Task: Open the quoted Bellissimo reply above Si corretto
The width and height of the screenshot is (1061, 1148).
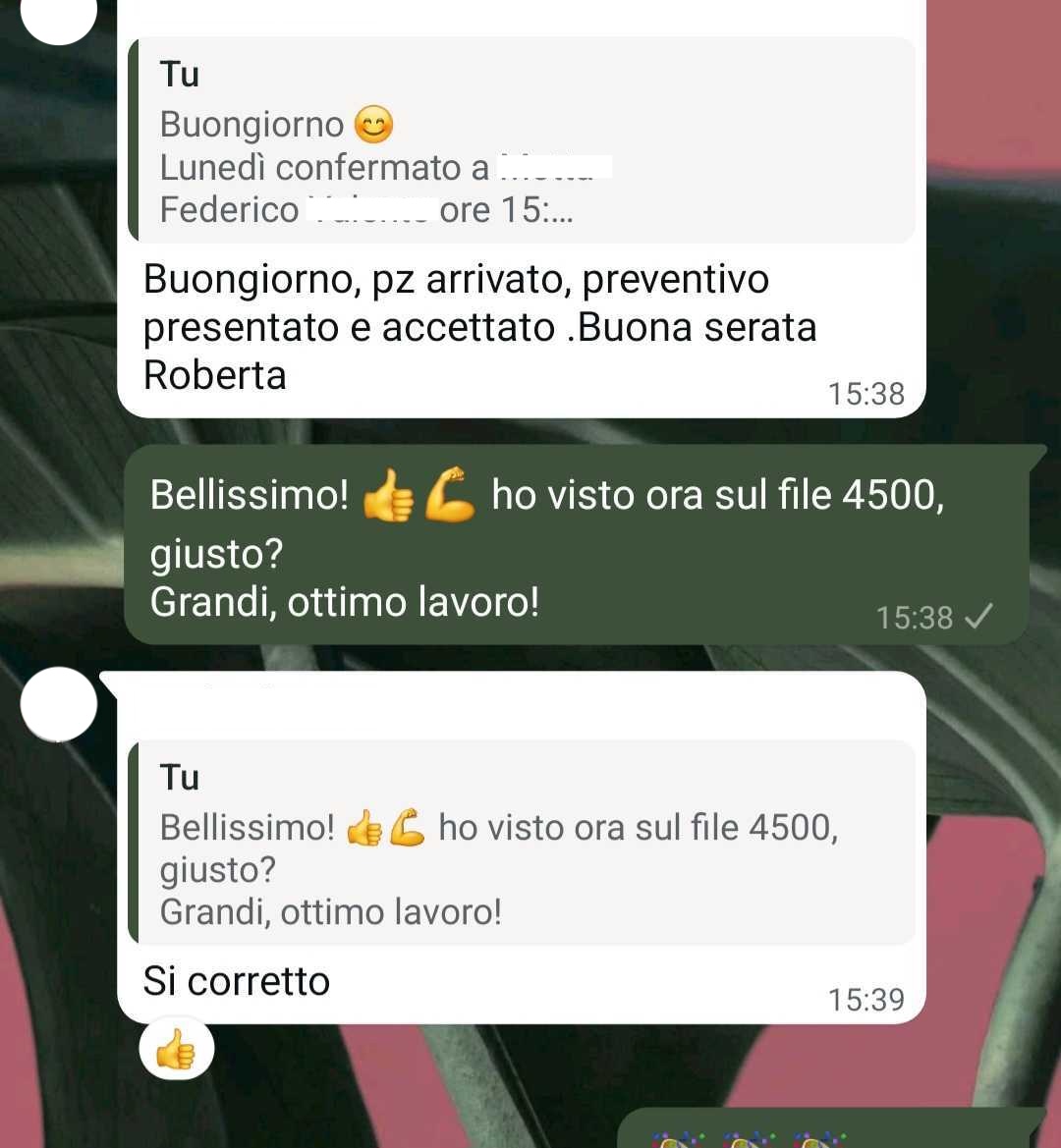Action: [521, 843]
